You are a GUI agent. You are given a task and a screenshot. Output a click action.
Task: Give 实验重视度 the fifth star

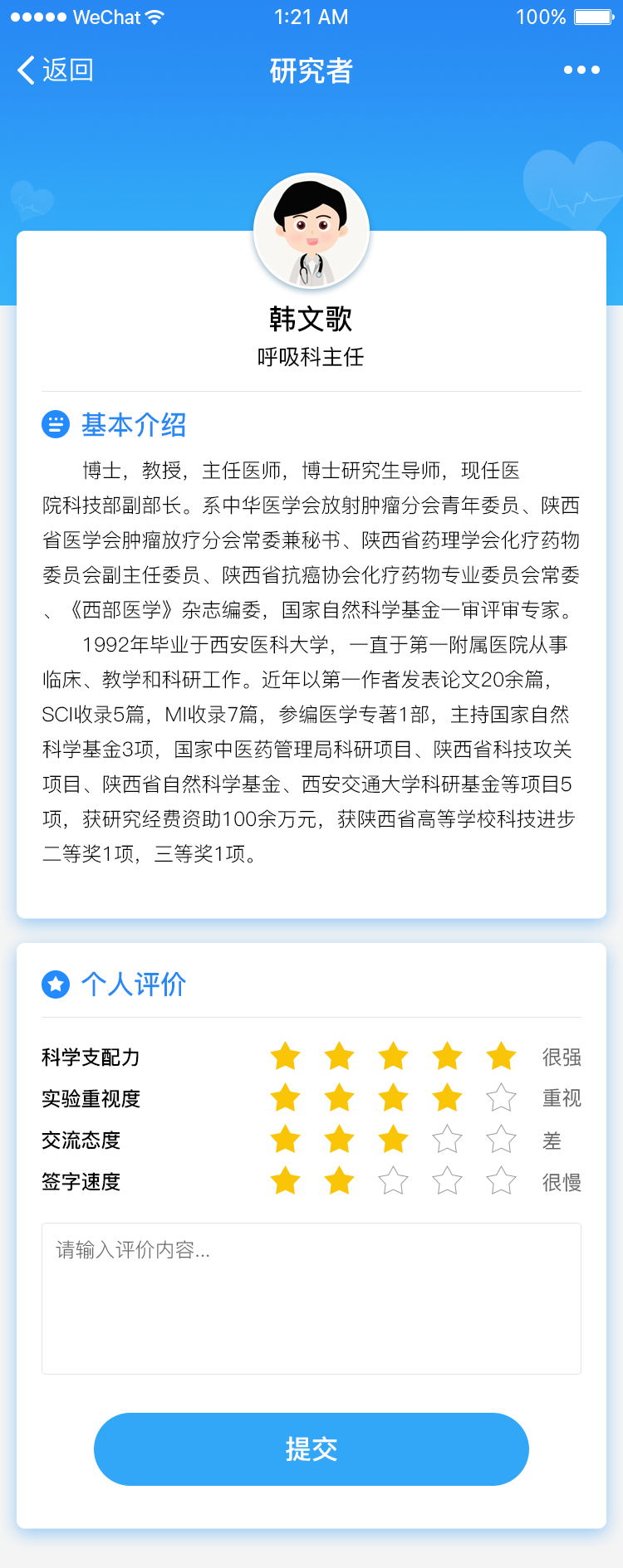point(501,1098)
